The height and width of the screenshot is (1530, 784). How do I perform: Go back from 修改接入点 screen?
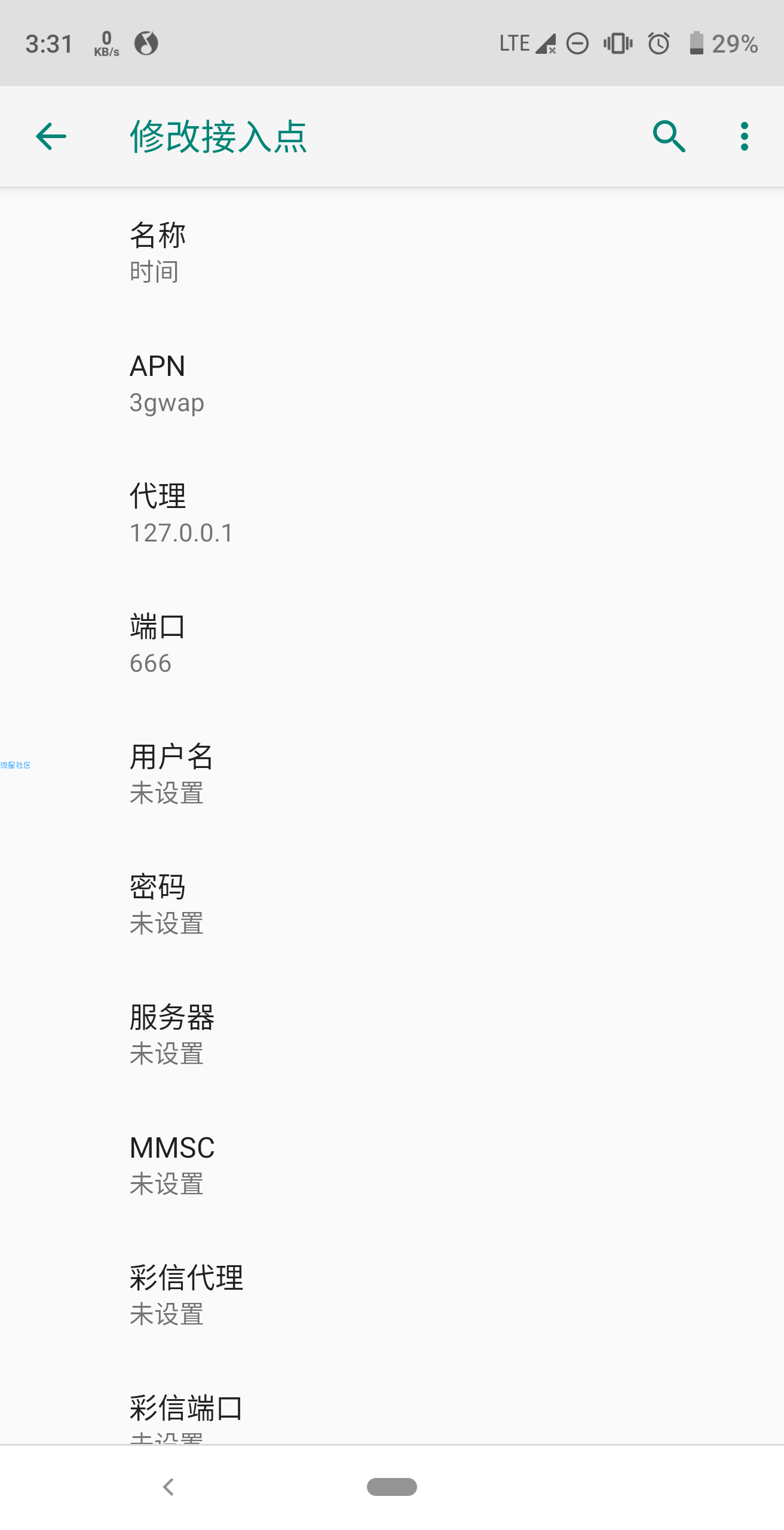point(51,137)
